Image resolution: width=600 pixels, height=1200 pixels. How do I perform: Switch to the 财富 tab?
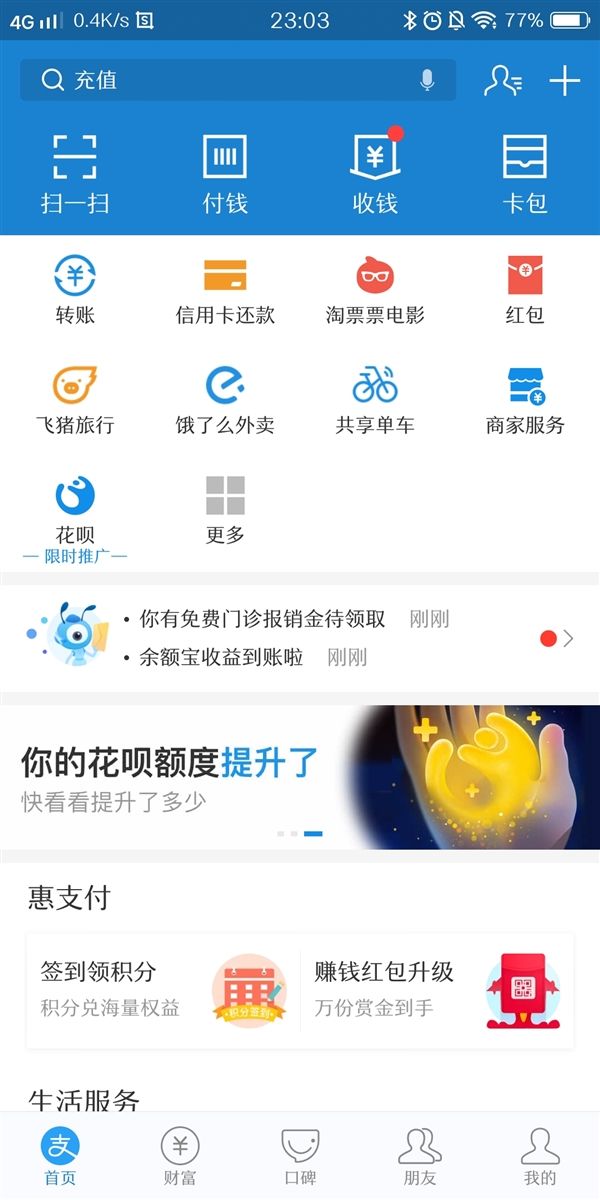[x=180, y=1155]
